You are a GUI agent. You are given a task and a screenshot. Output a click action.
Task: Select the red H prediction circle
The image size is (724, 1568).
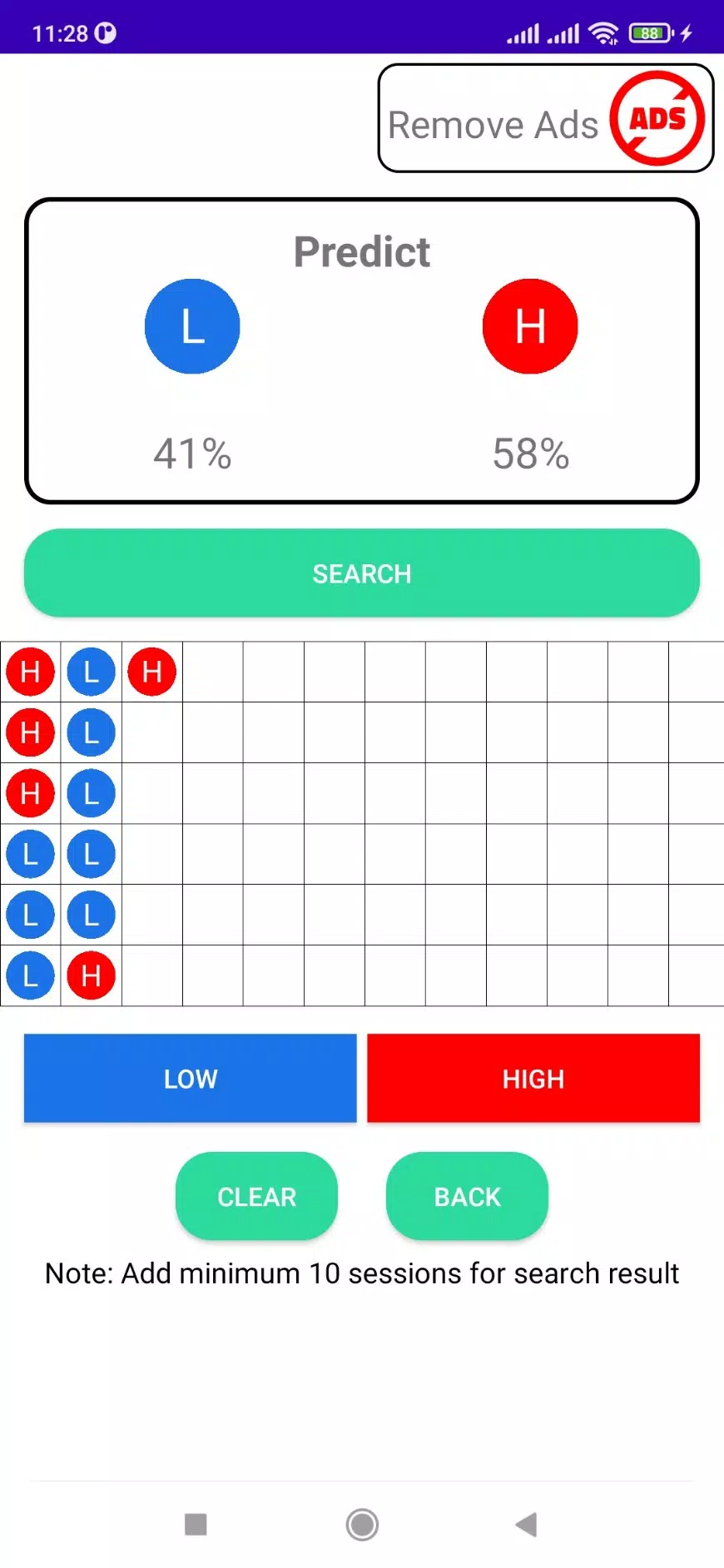pyautogui.click(x=530, y=325)
